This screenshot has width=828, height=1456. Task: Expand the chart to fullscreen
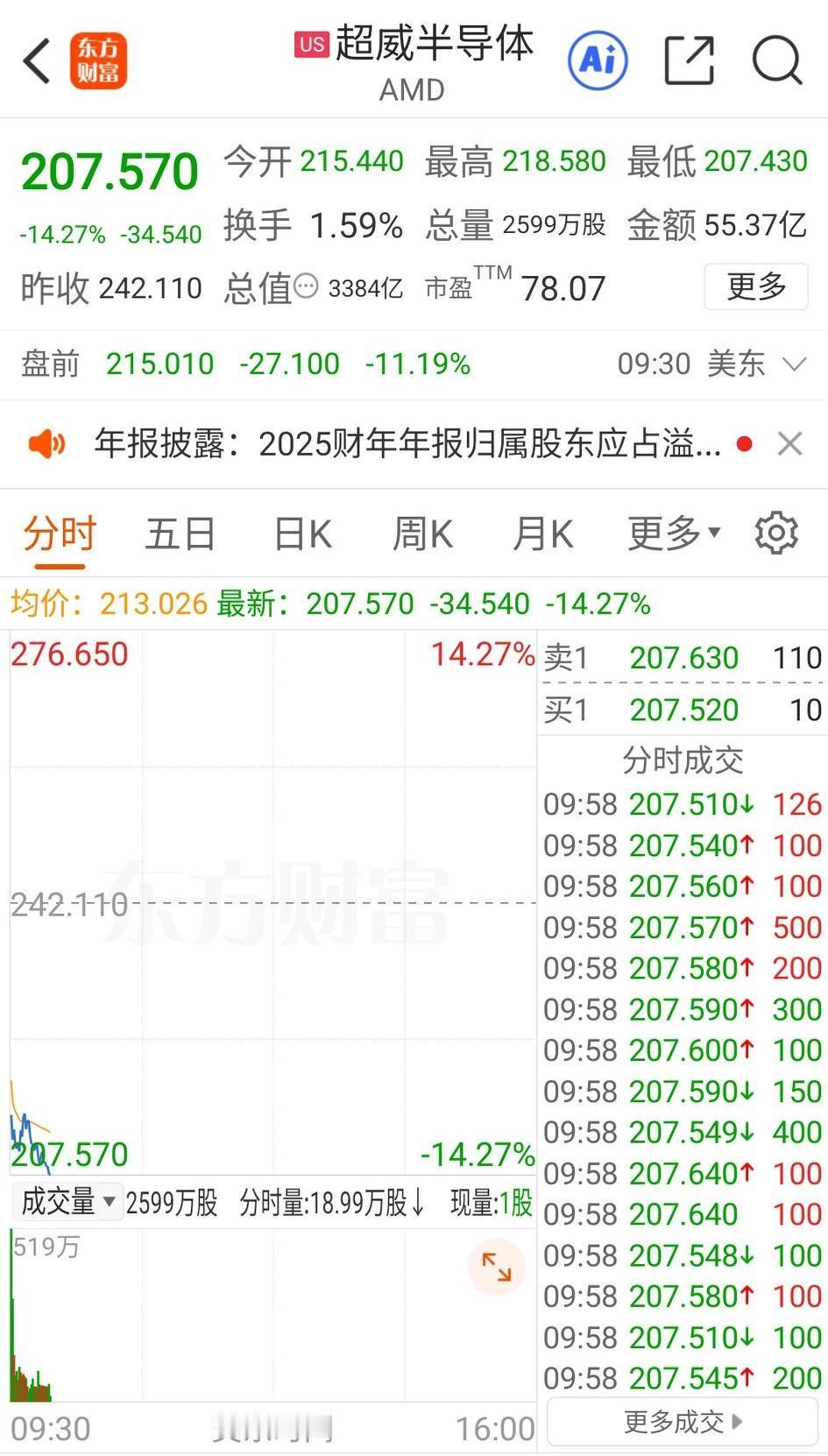497,1267
